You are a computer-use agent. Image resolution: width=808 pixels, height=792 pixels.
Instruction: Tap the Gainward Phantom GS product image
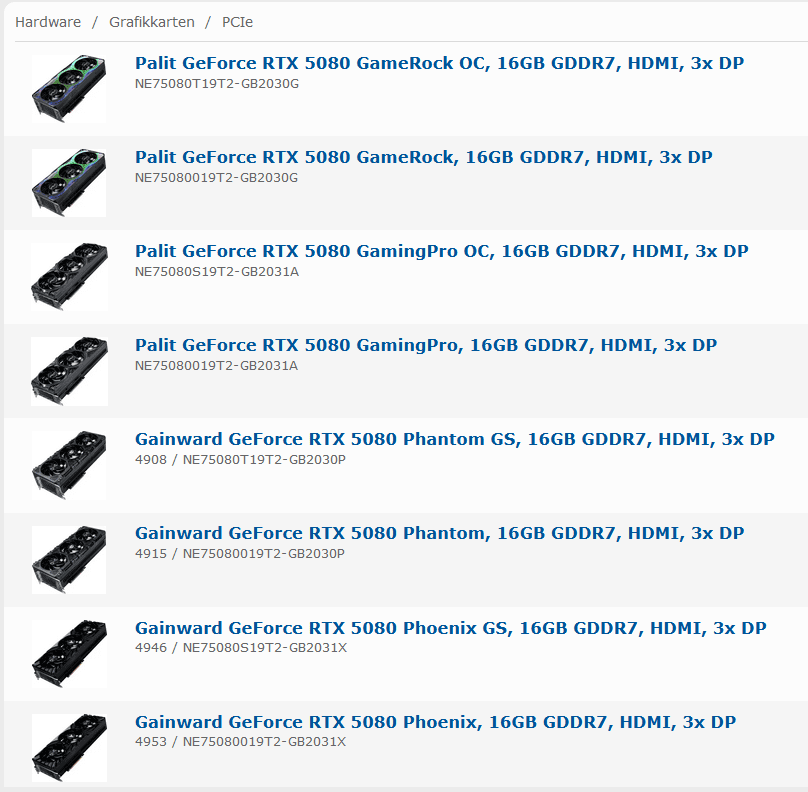[69, 464]
